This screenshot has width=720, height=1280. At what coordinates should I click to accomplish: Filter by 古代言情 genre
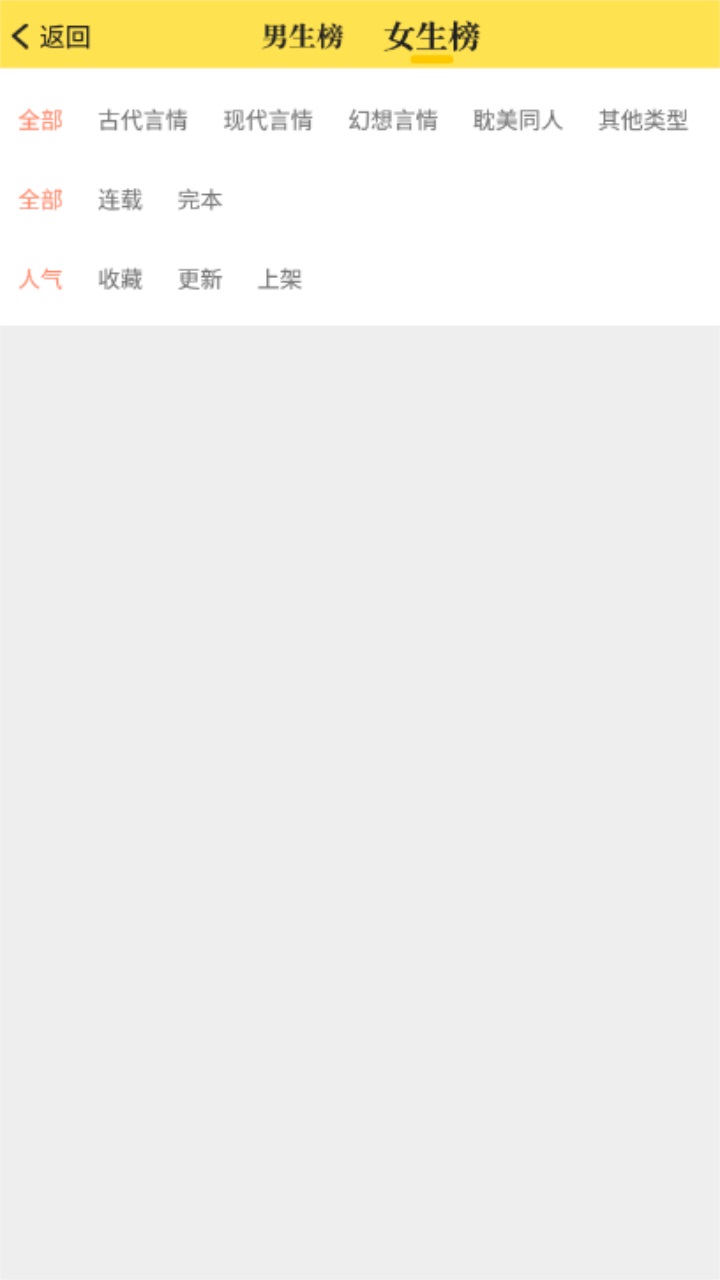(143, 121)
